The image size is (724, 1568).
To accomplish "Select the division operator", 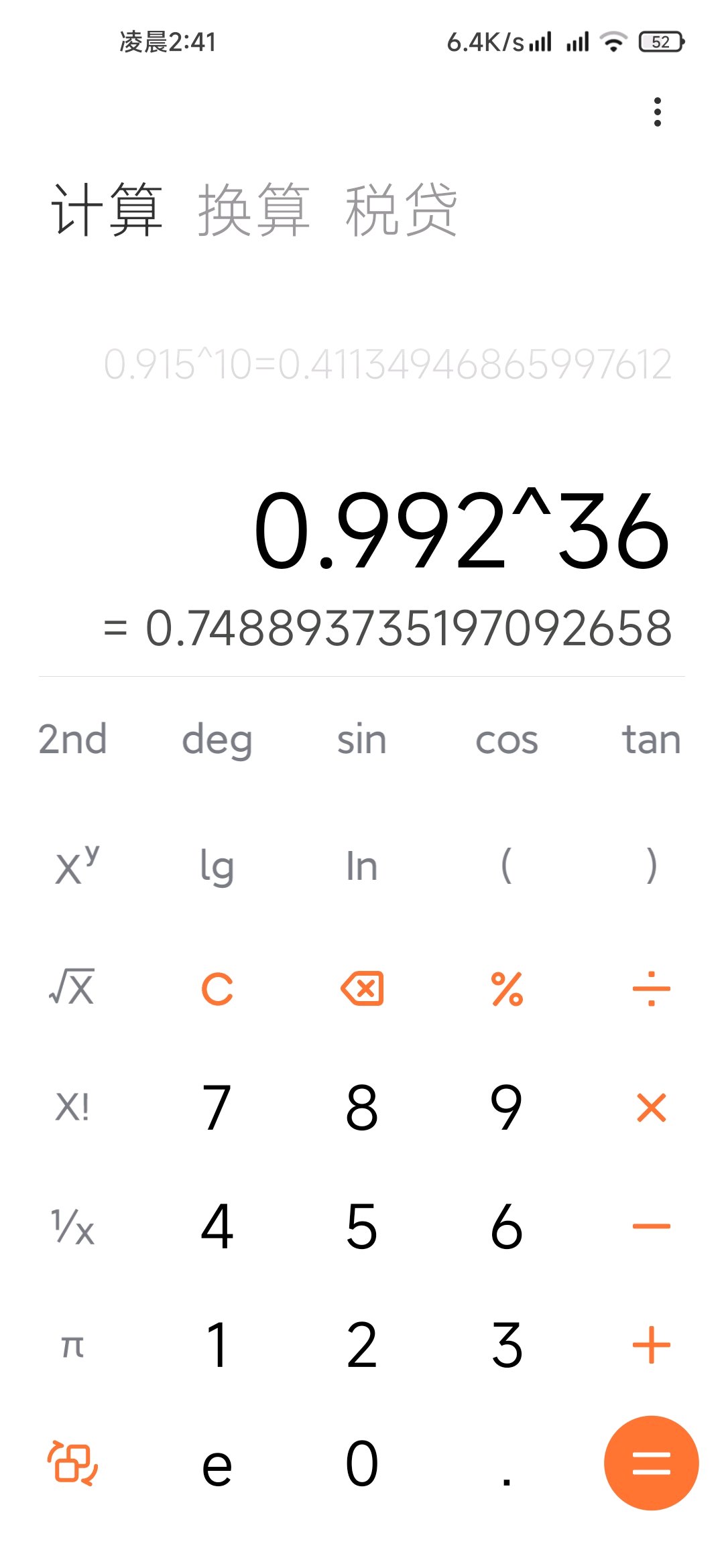I will tap(652, 989).
